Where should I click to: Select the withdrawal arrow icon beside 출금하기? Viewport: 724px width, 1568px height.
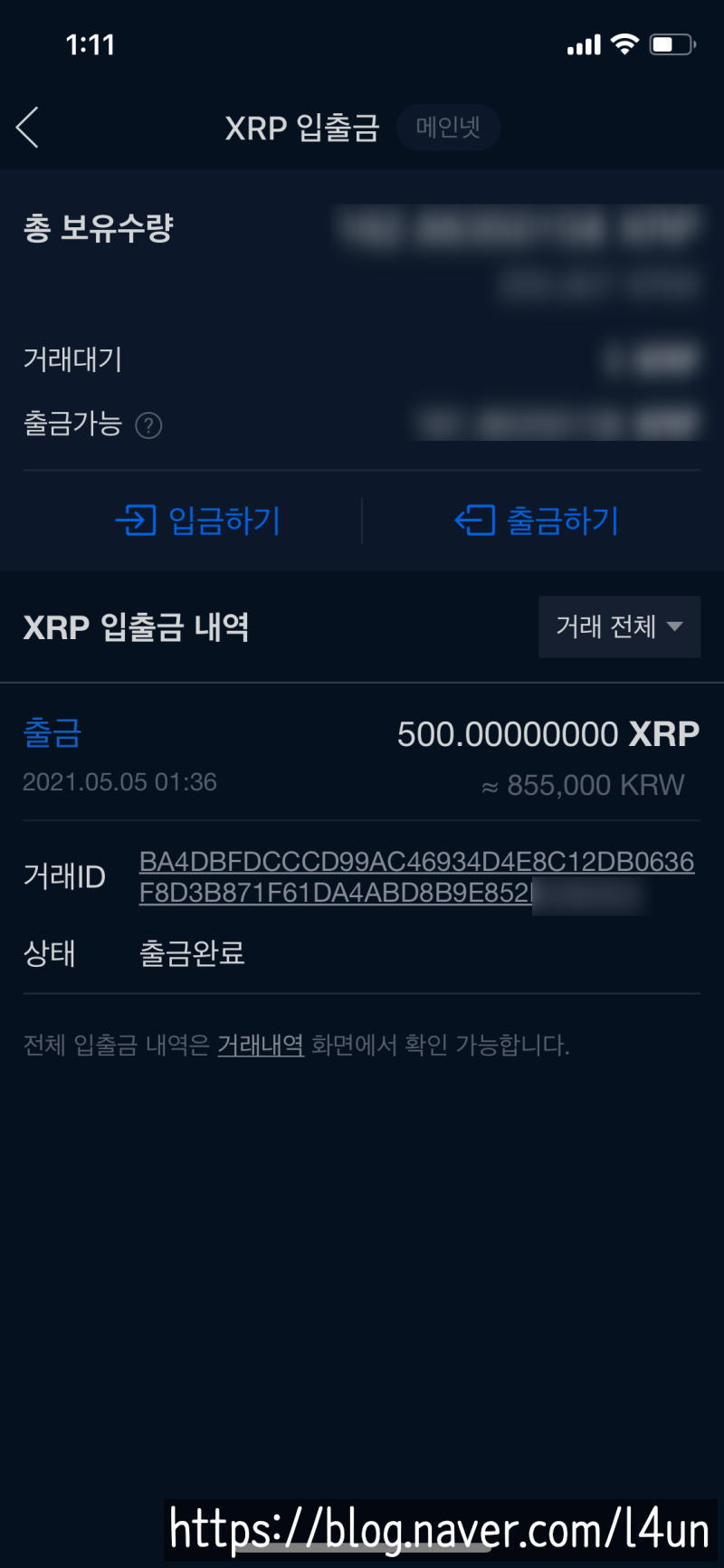click(474, 521)
